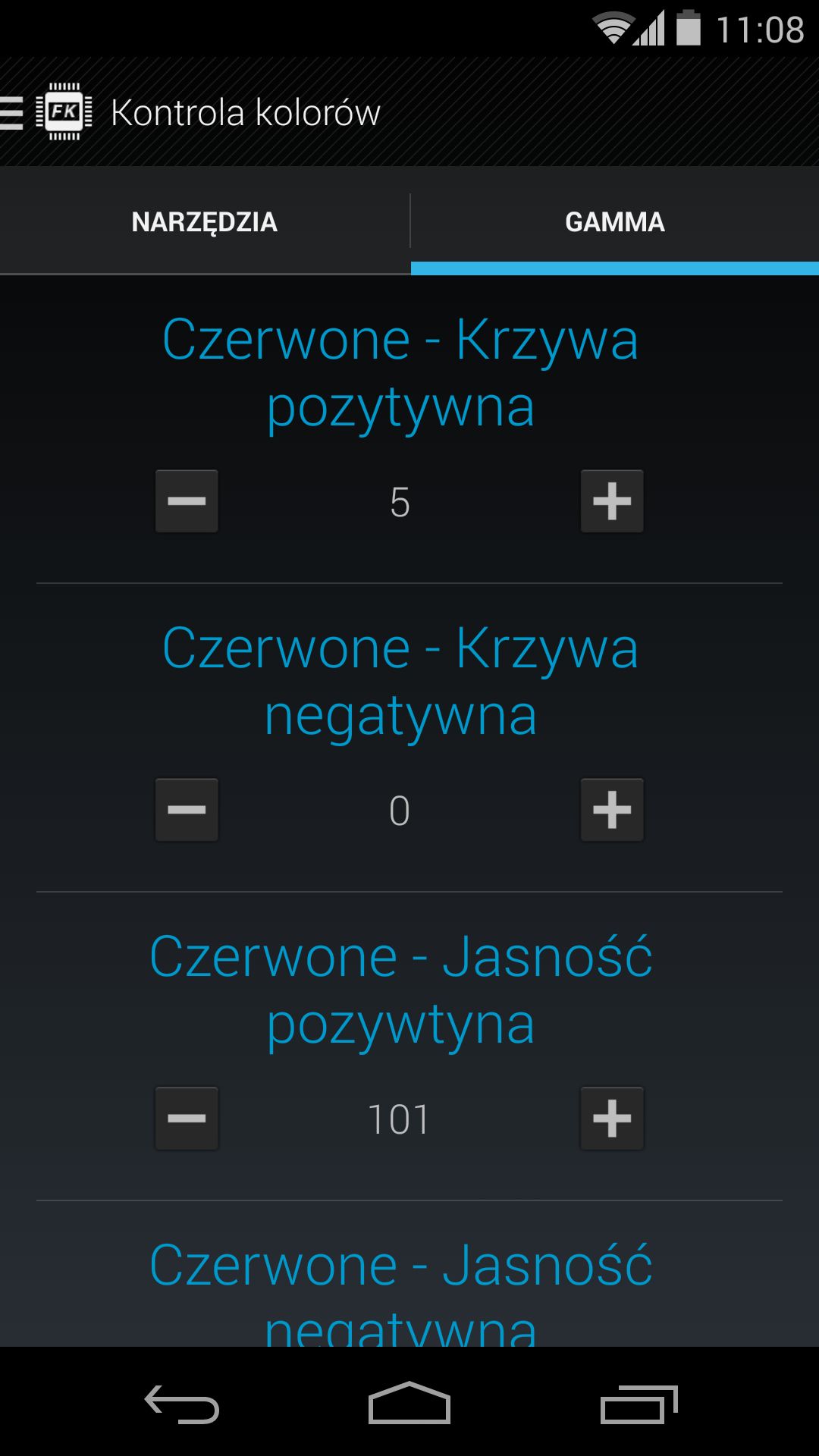Increase Czerwone Krzywa negatywna value
This screenshot has height=1456, width=819.
click(x=612, y=810)
